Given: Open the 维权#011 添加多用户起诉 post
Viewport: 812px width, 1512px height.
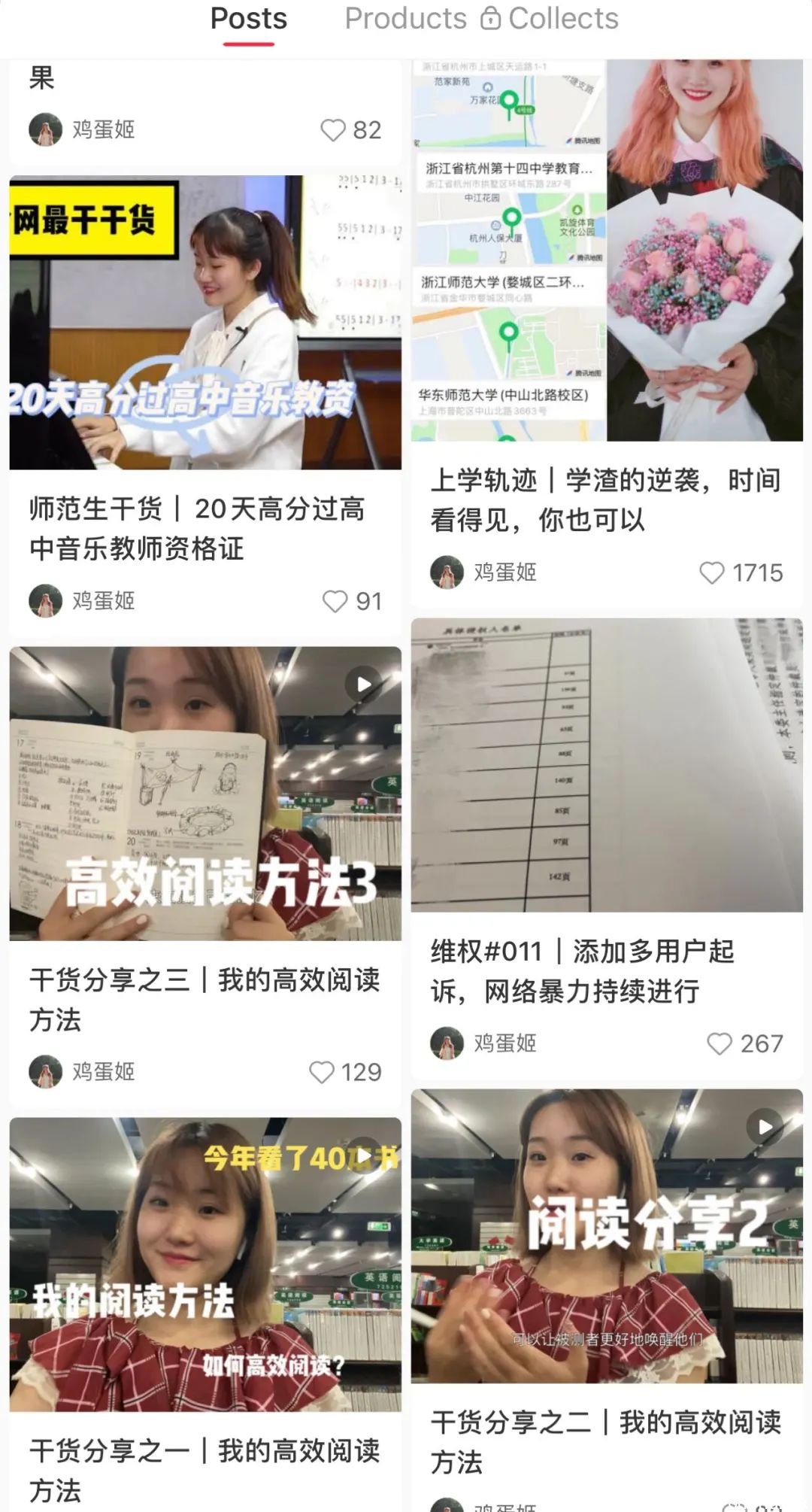Looking at the screenshot, I should [606, 765].
